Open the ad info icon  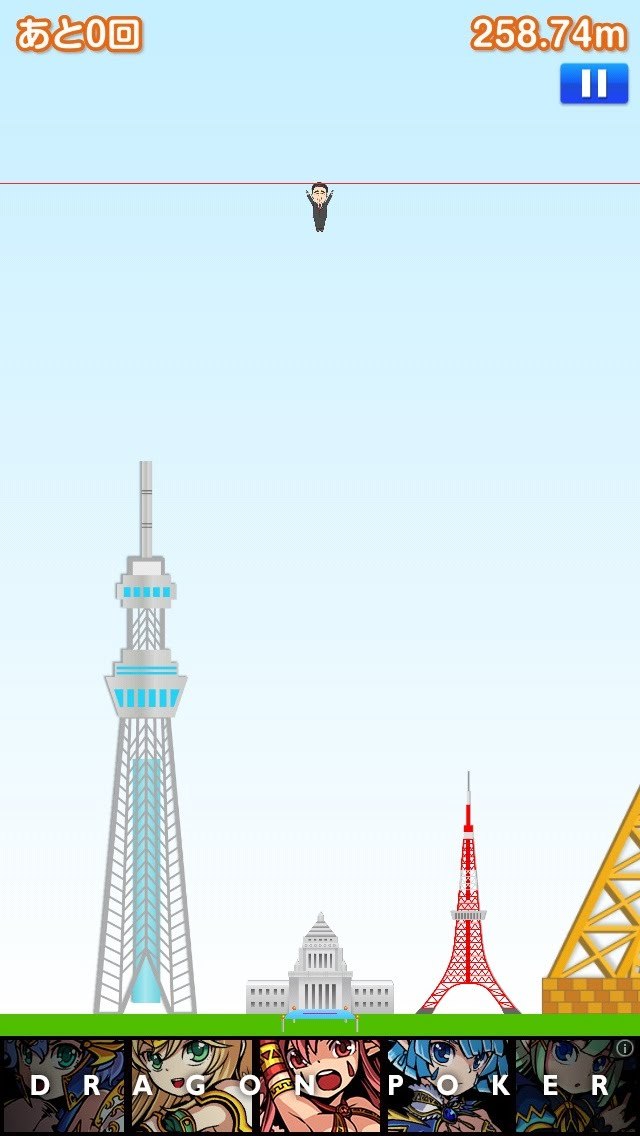[626, 1048]
